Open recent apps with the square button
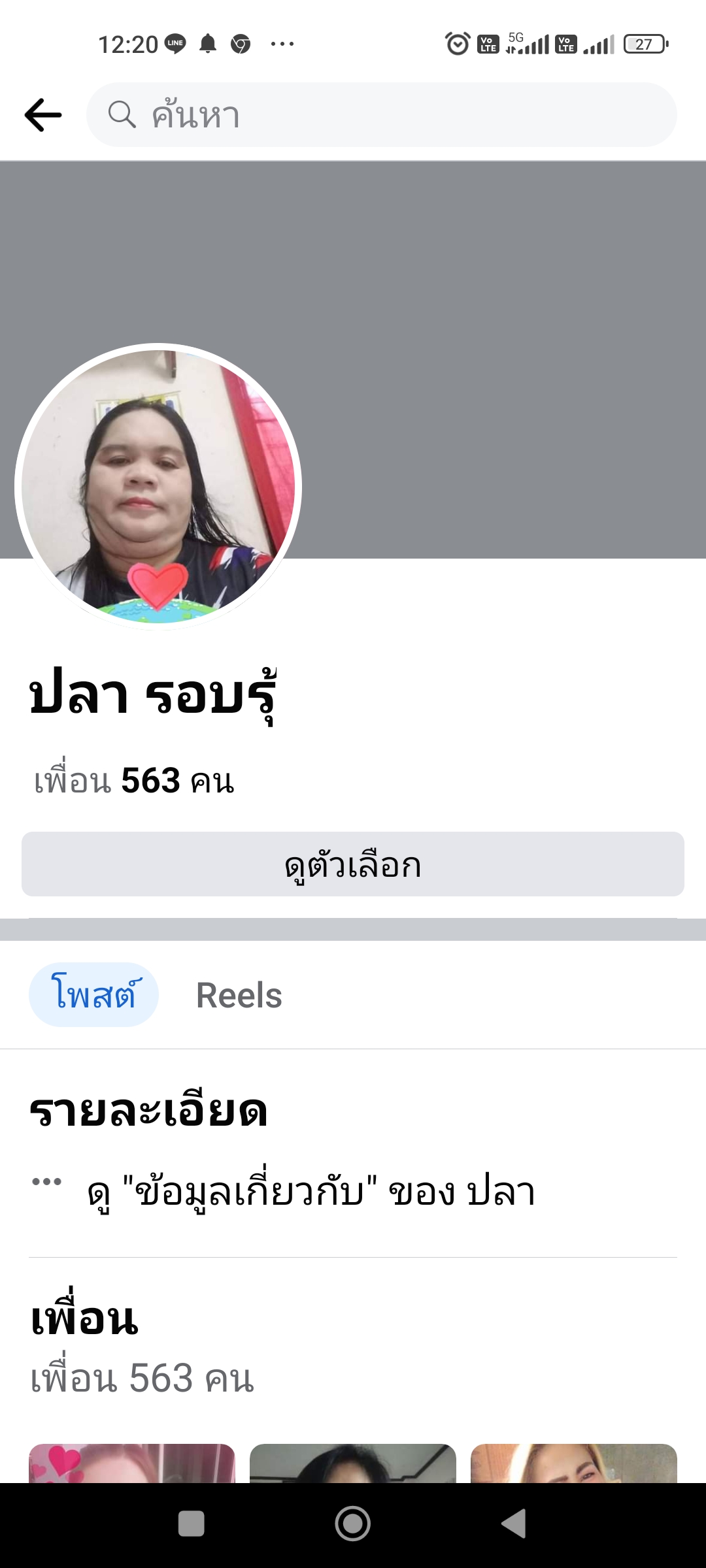The image size is (706, 1568). click(192, 1524)
